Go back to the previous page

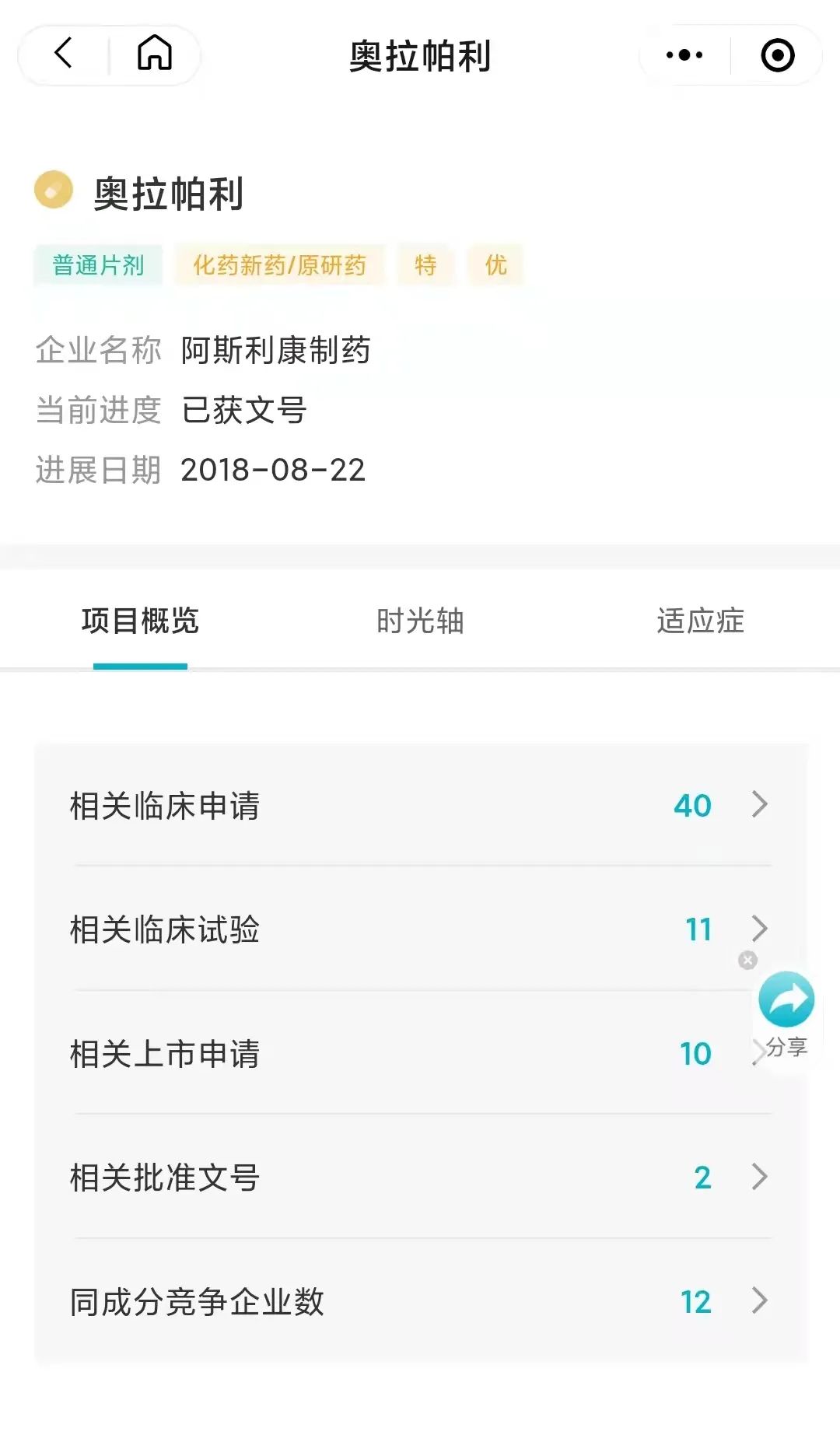coord(64,54)
